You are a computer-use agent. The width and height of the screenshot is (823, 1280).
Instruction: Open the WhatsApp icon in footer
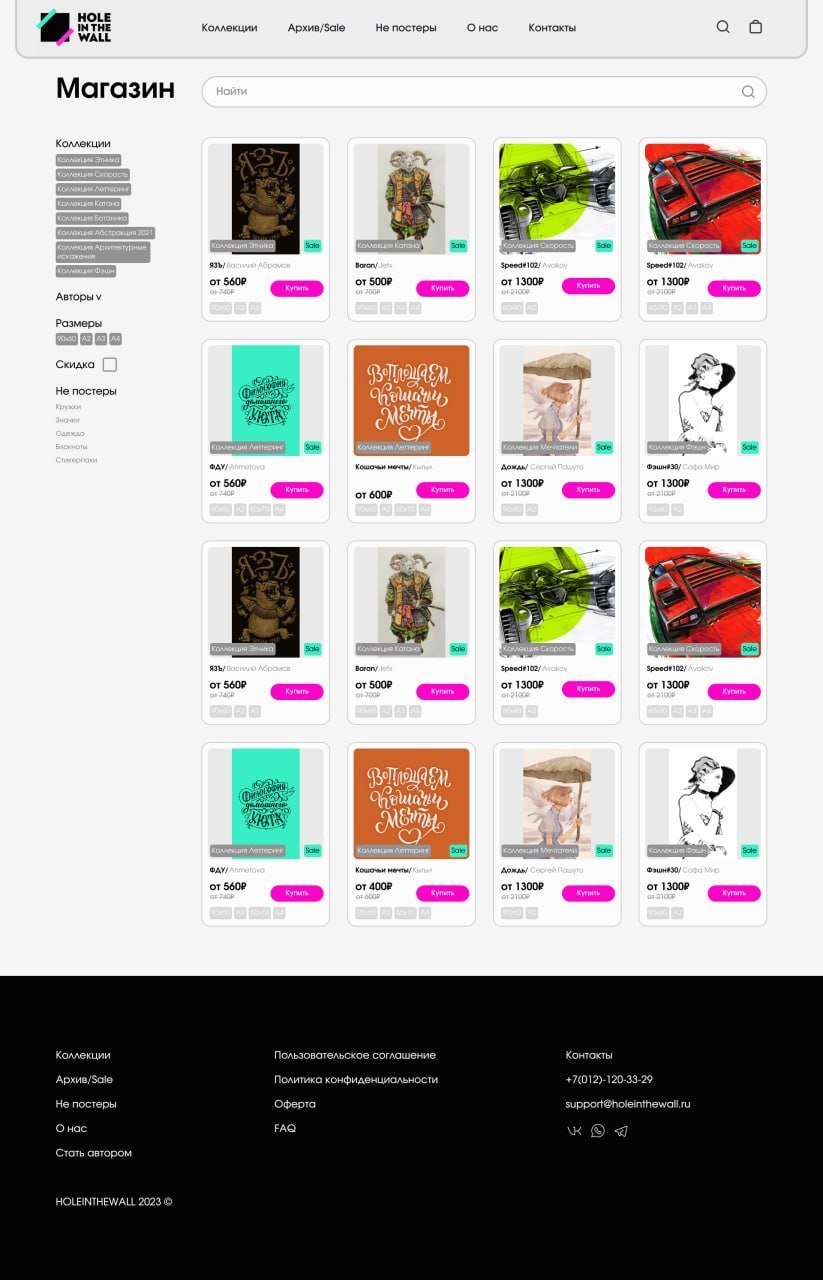pos(598,1131)
